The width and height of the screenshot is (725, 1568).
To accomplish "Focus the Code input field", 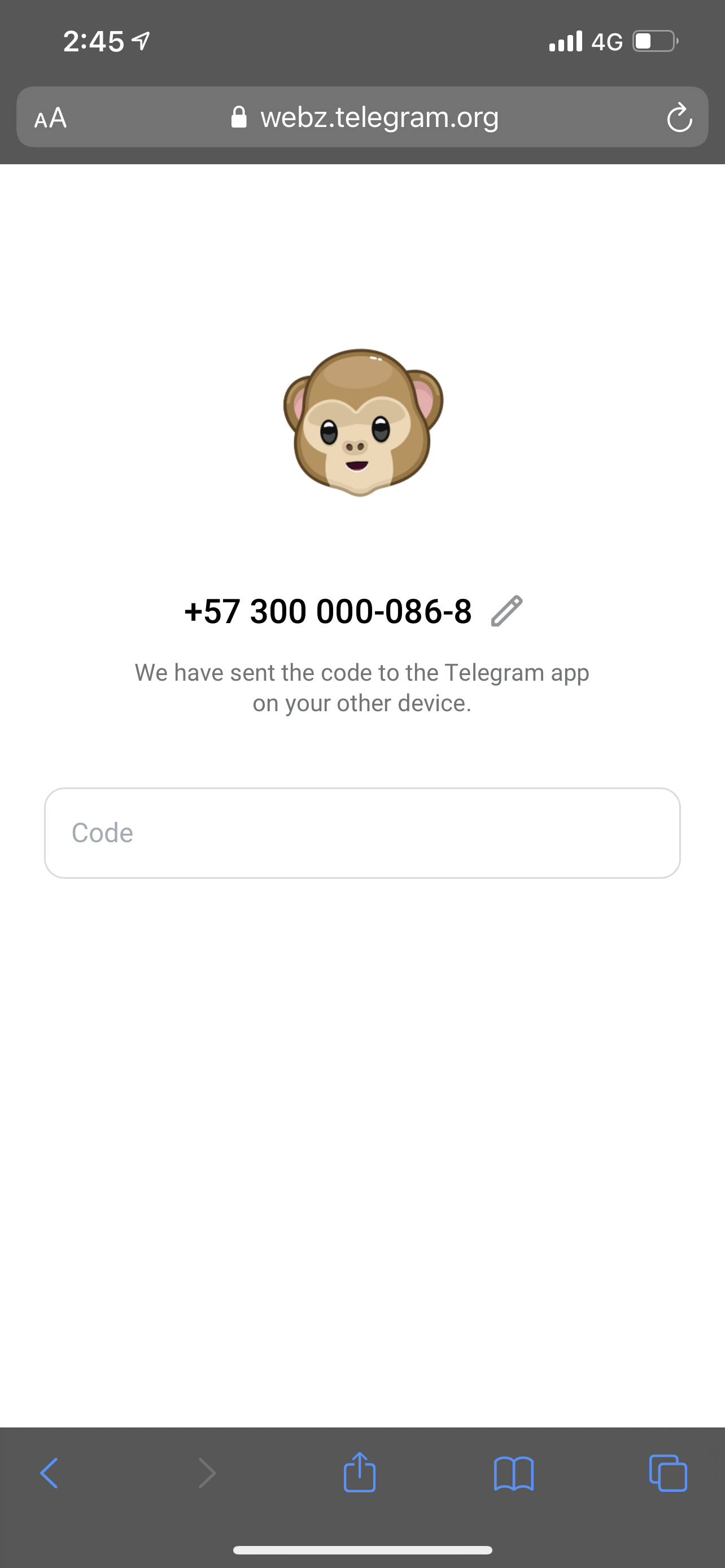I will point(362,833).
